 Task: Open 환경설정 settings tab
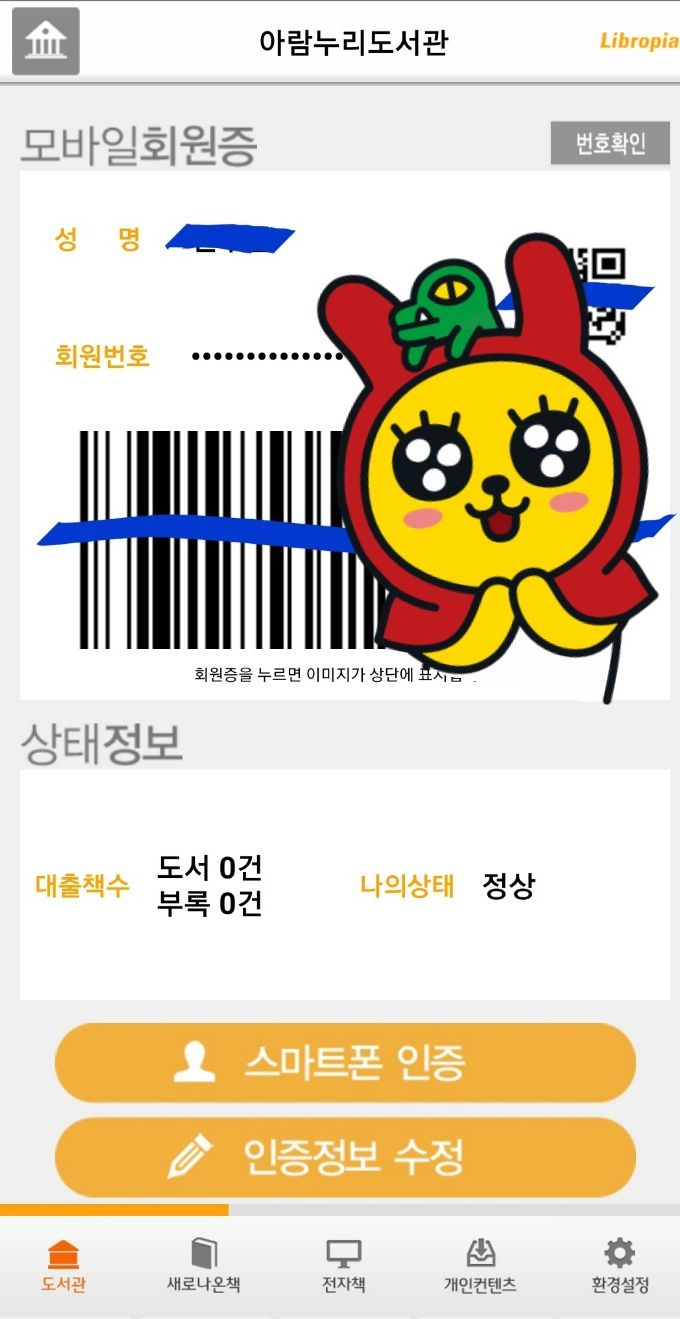click(620, 1266)
